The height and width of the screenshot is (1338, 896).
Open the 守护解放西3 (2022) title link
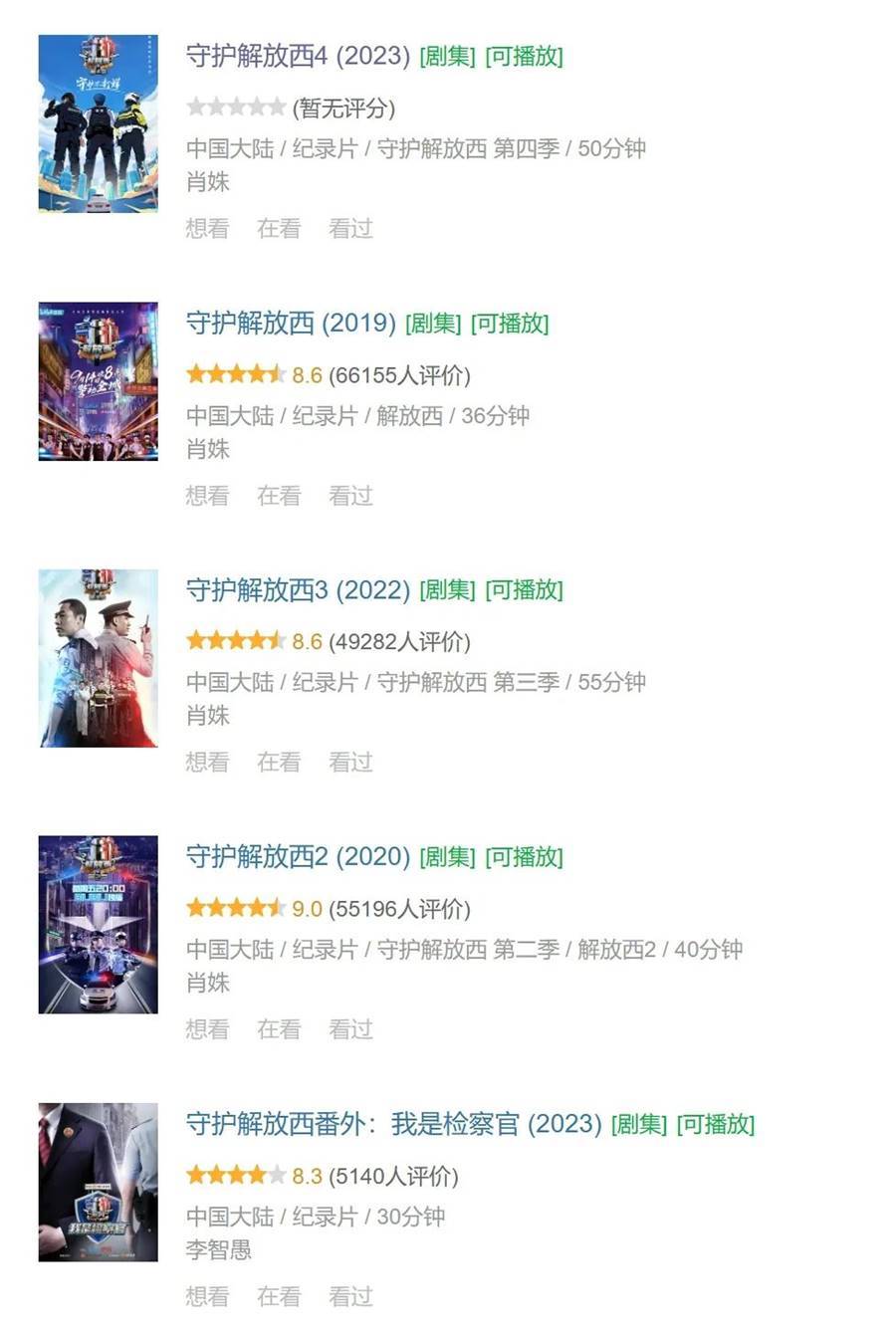pos(297,589)
